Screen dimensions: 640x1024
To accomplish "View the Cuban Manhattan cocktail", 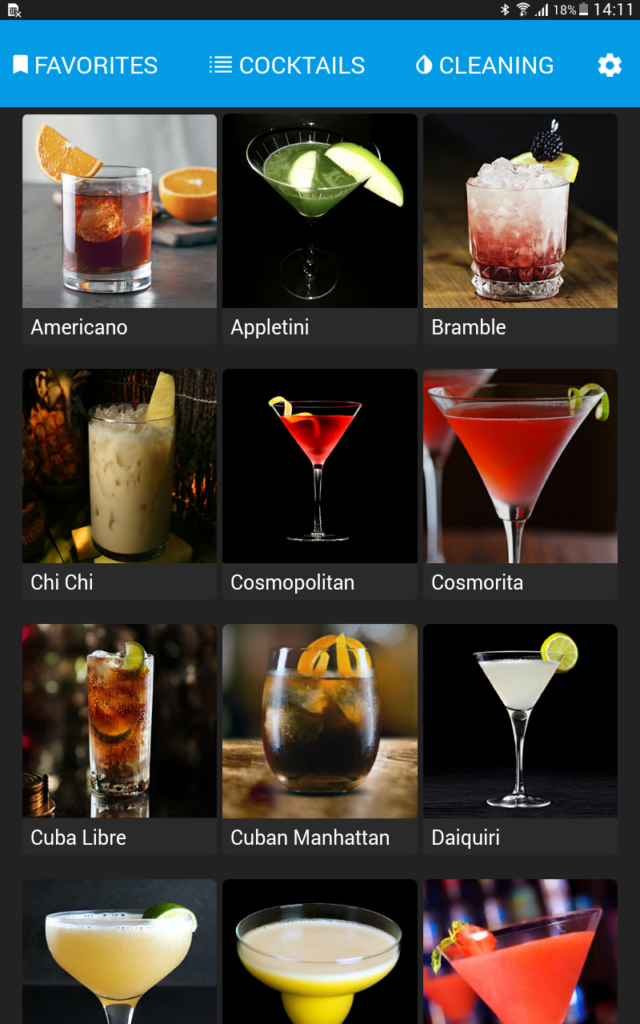I will (319, 739).
